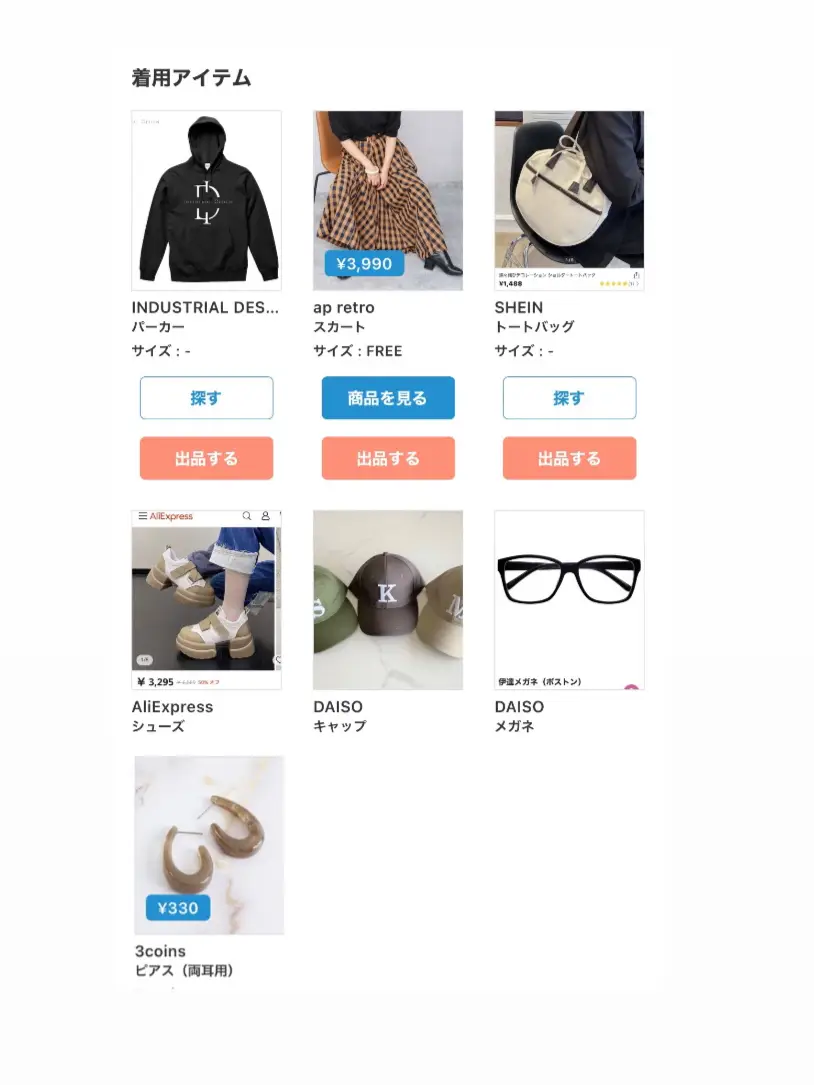Open the 3coins earrings item
This screenshot has height=1085, width=814.
pyautogui.click(x=209, y=845)
